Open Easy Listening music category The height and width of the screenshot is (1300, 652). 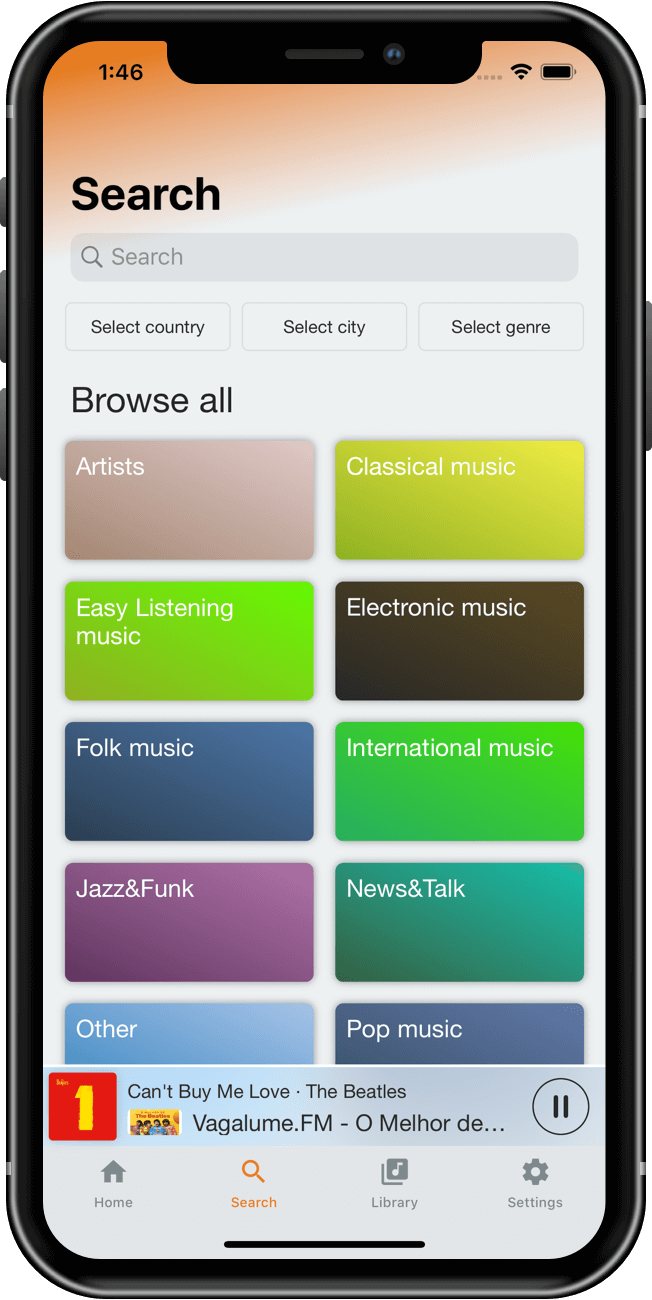click(189, 641)
